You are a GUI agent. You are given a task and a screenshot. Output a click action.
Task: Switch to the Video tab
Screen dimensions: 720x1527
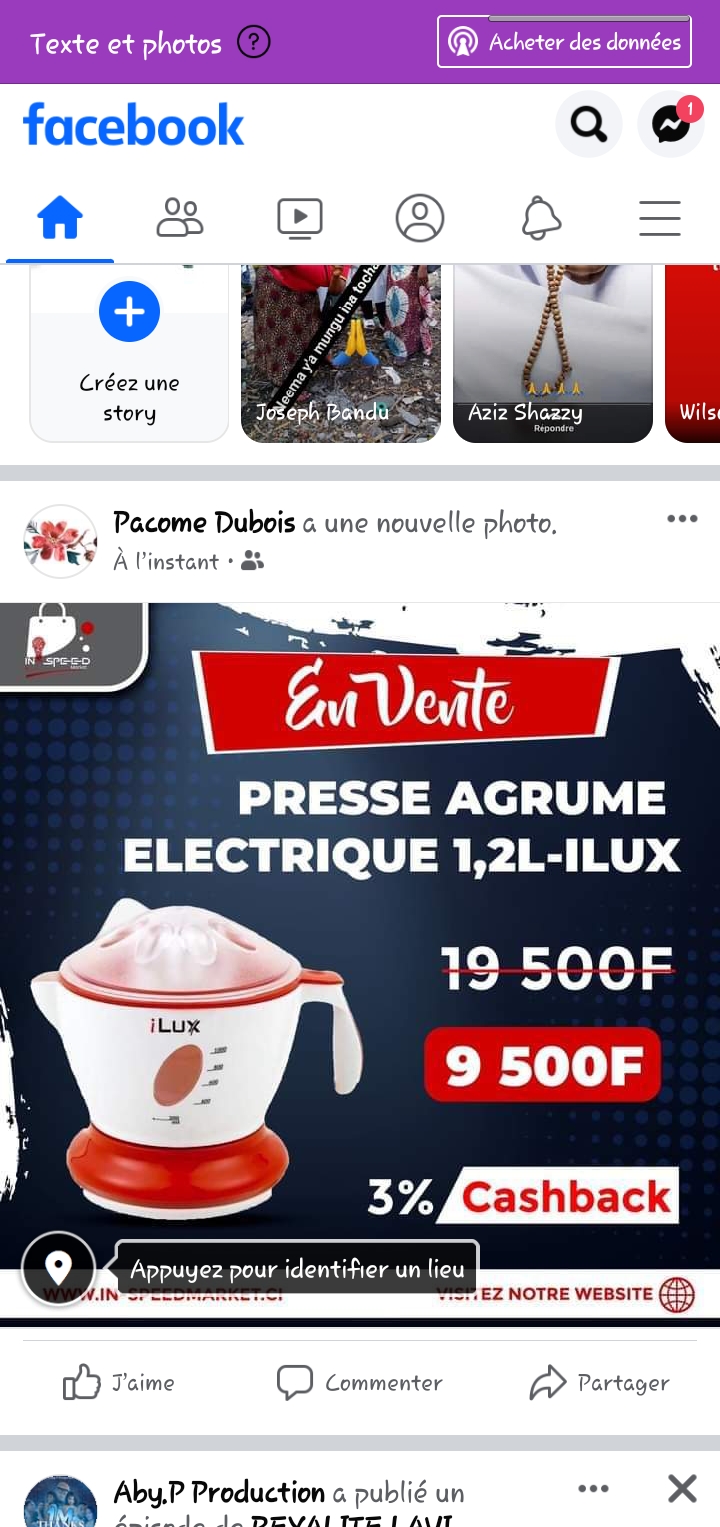click(300, 218)
